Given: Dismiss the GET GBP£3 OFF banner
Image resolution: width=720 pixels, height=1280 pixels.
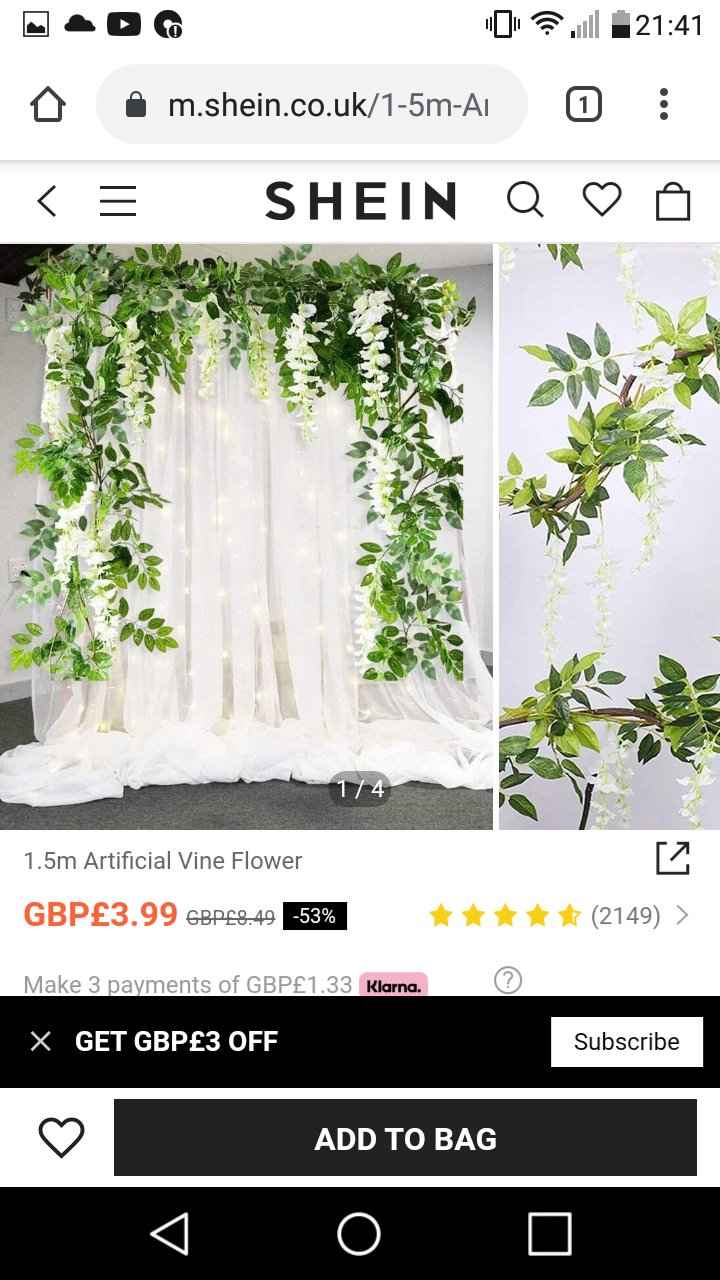Looking at the screenshot, I should 41,1041.
